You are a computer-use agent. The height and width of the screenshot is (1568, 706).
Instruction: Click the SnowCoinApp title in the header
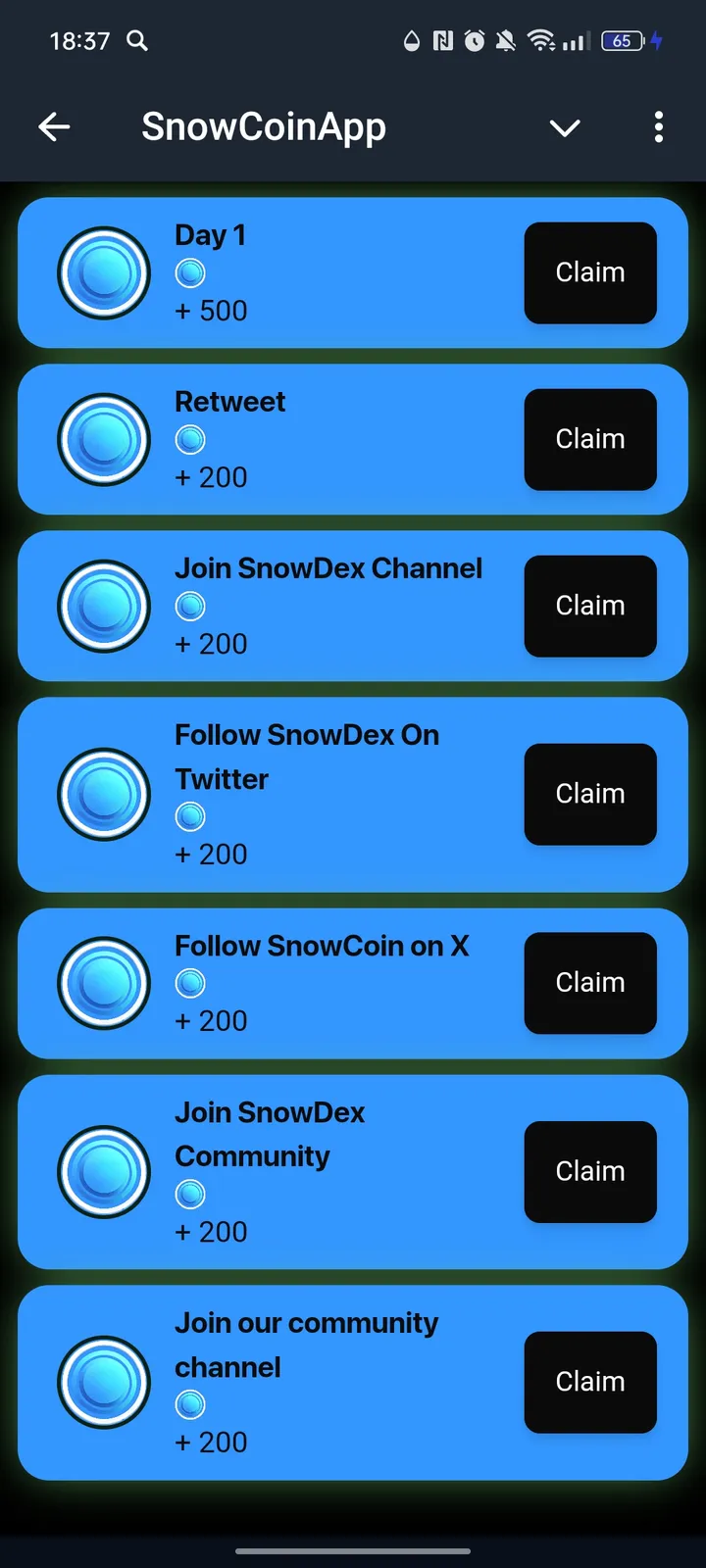[x=264, y=127]
